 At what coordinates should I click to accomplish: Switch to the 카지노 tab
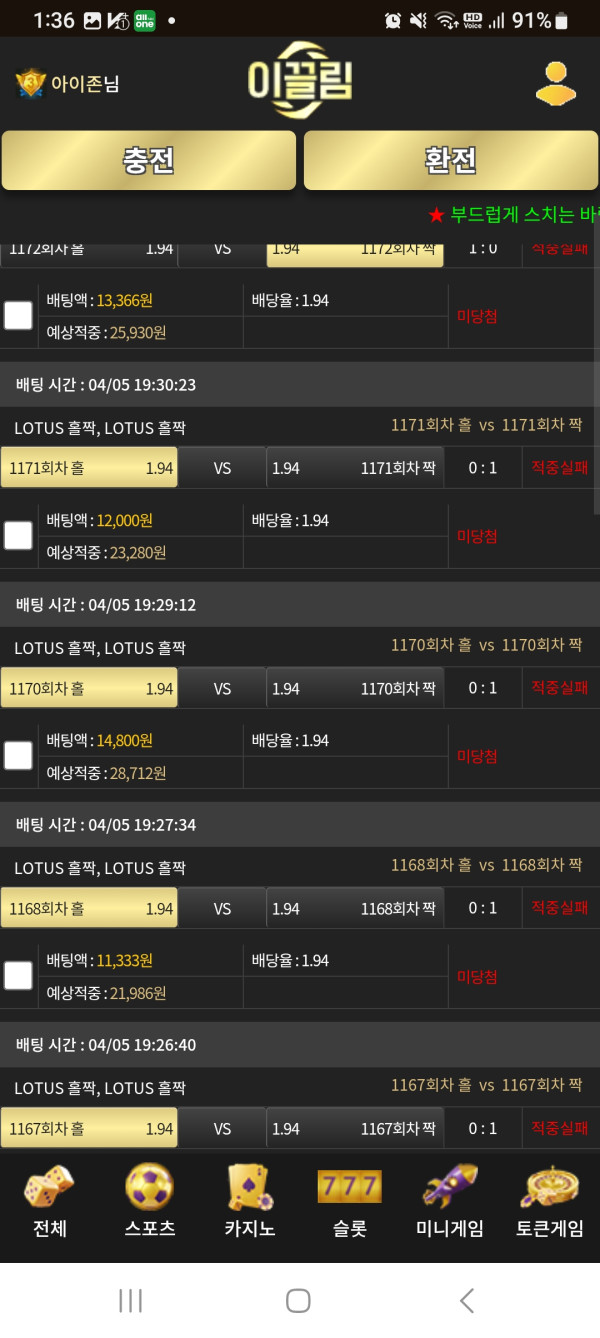[250, 1201]
